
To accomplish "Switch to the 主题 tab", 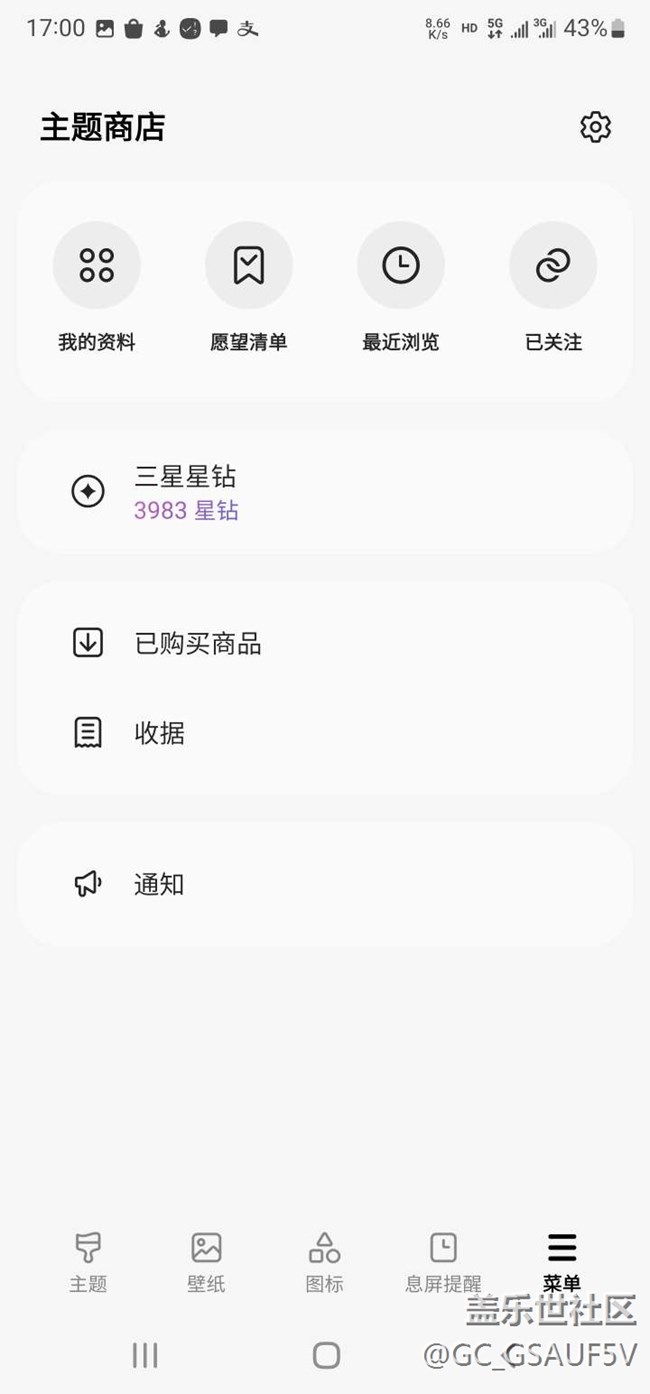I will point(88,1262).
